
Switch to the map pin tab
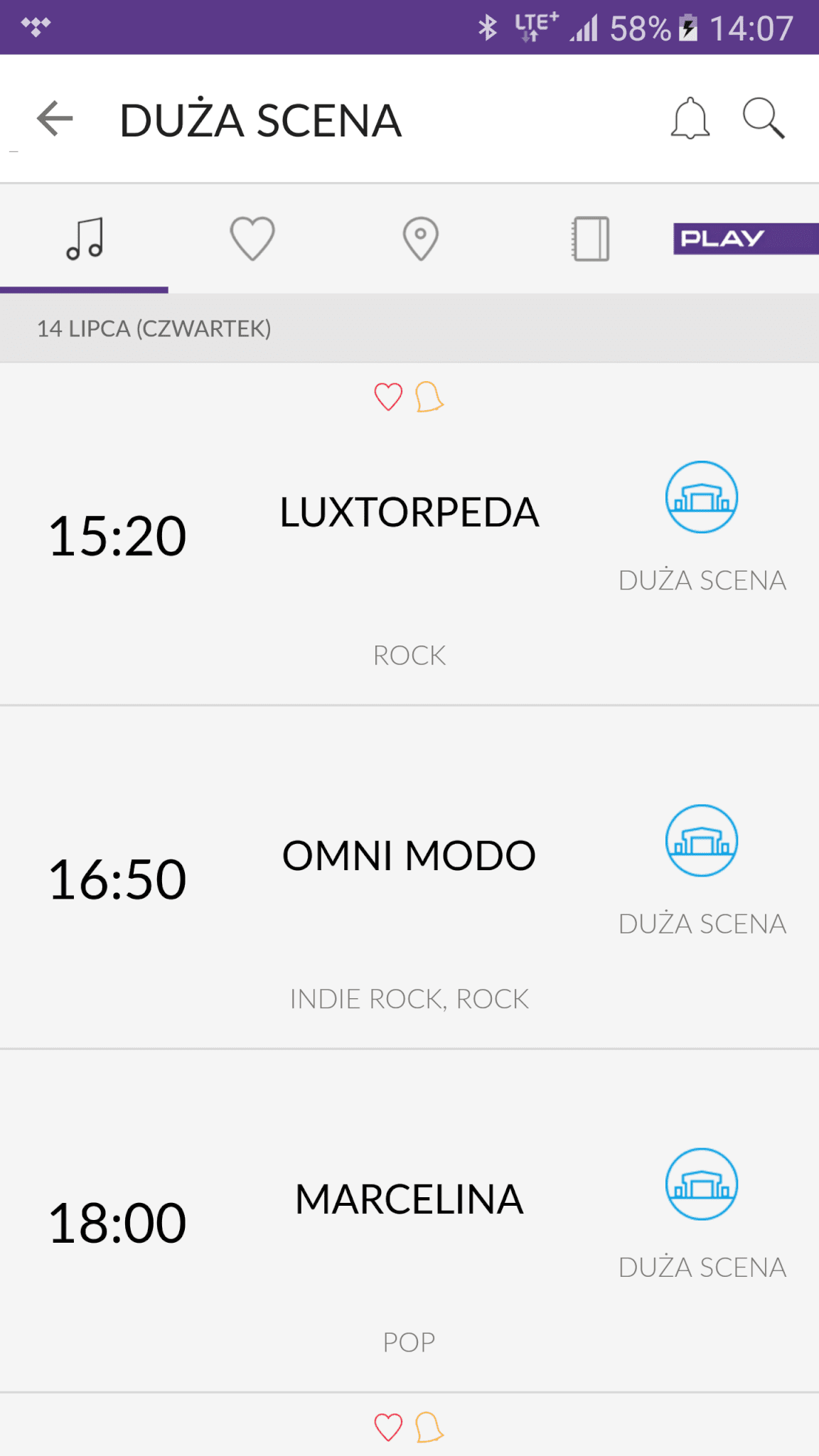point(421,239)
